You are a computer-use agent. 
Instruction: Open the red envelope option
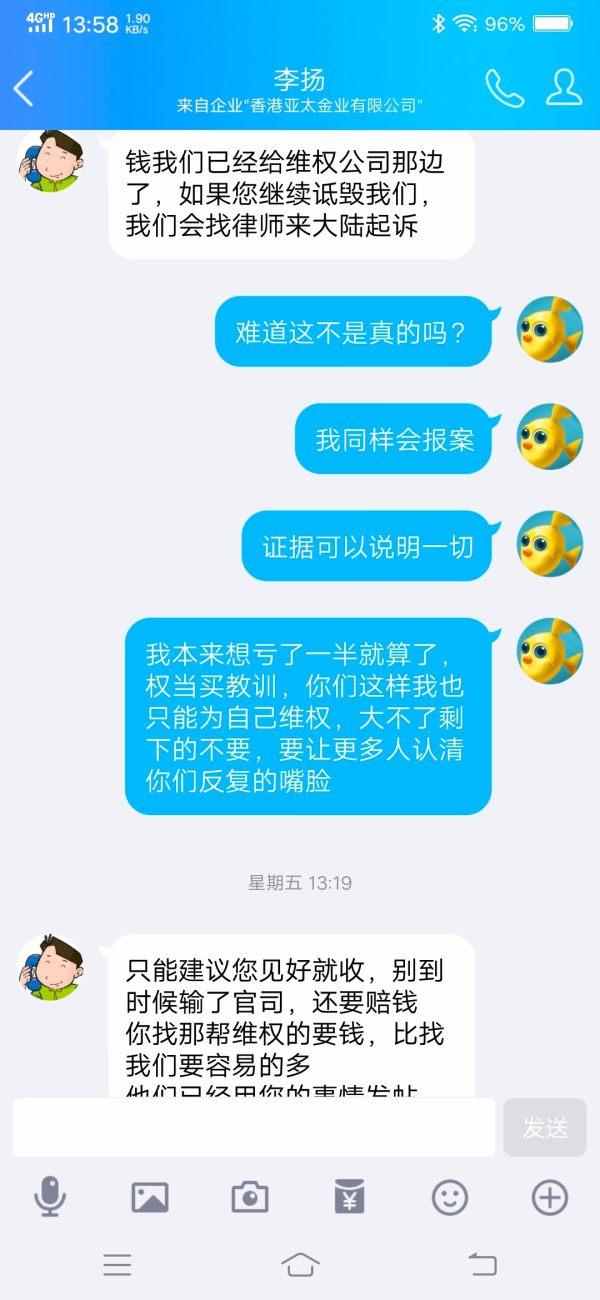coord(350,1196)
